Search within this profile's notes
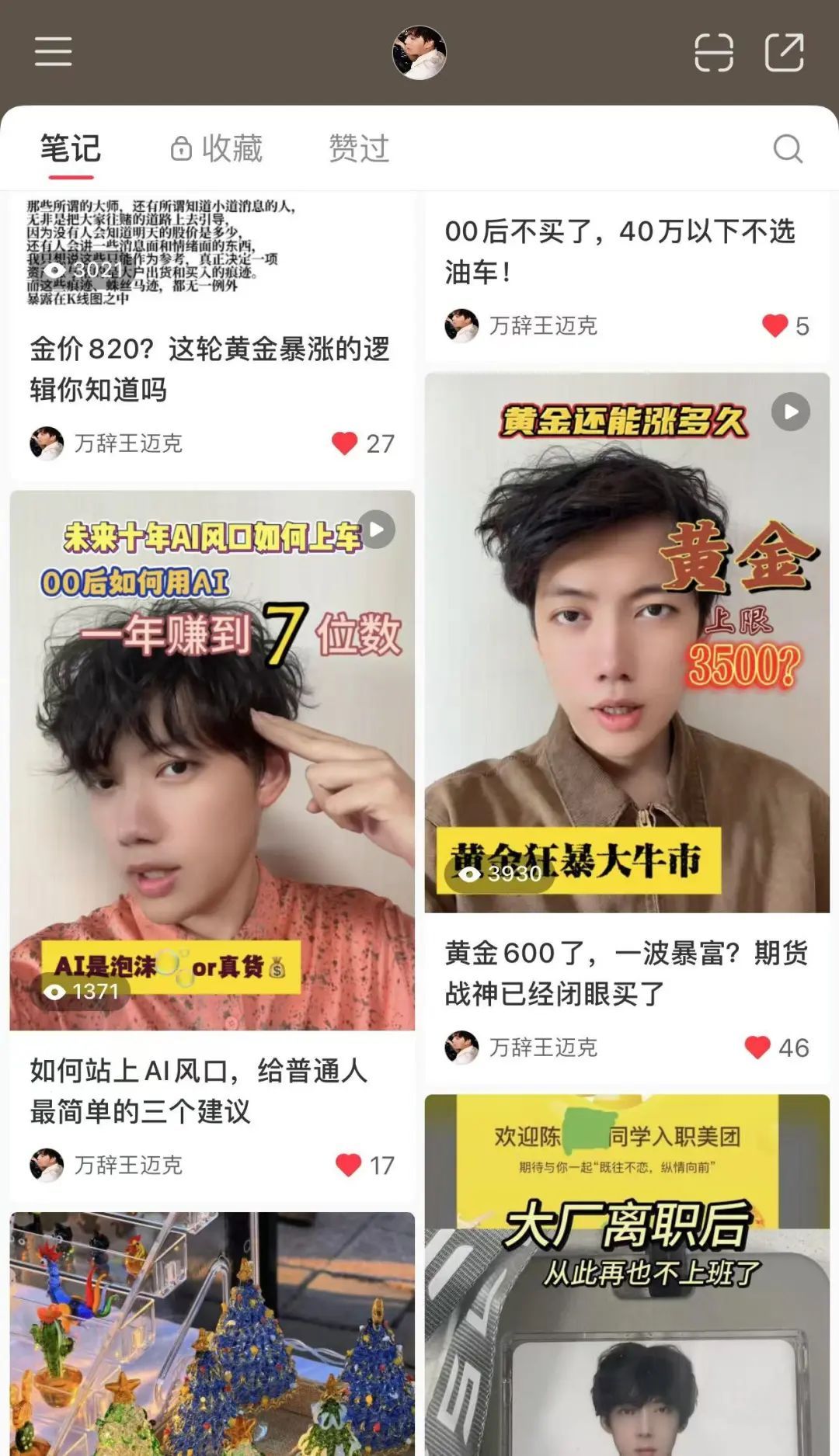 click(788, 148)
